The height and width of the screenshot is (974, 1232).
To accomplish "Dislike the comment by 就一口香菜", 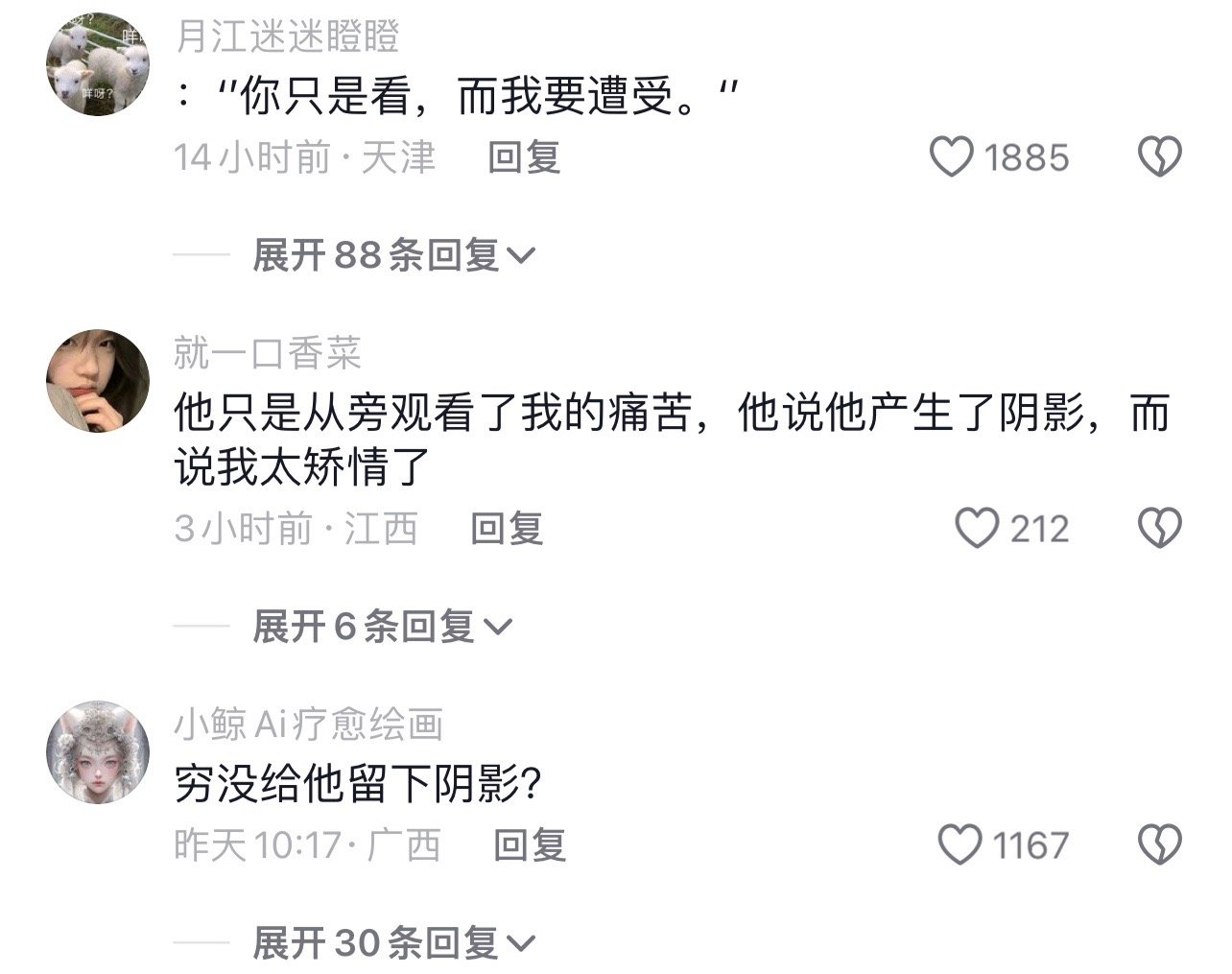I will click(1159, 528).
